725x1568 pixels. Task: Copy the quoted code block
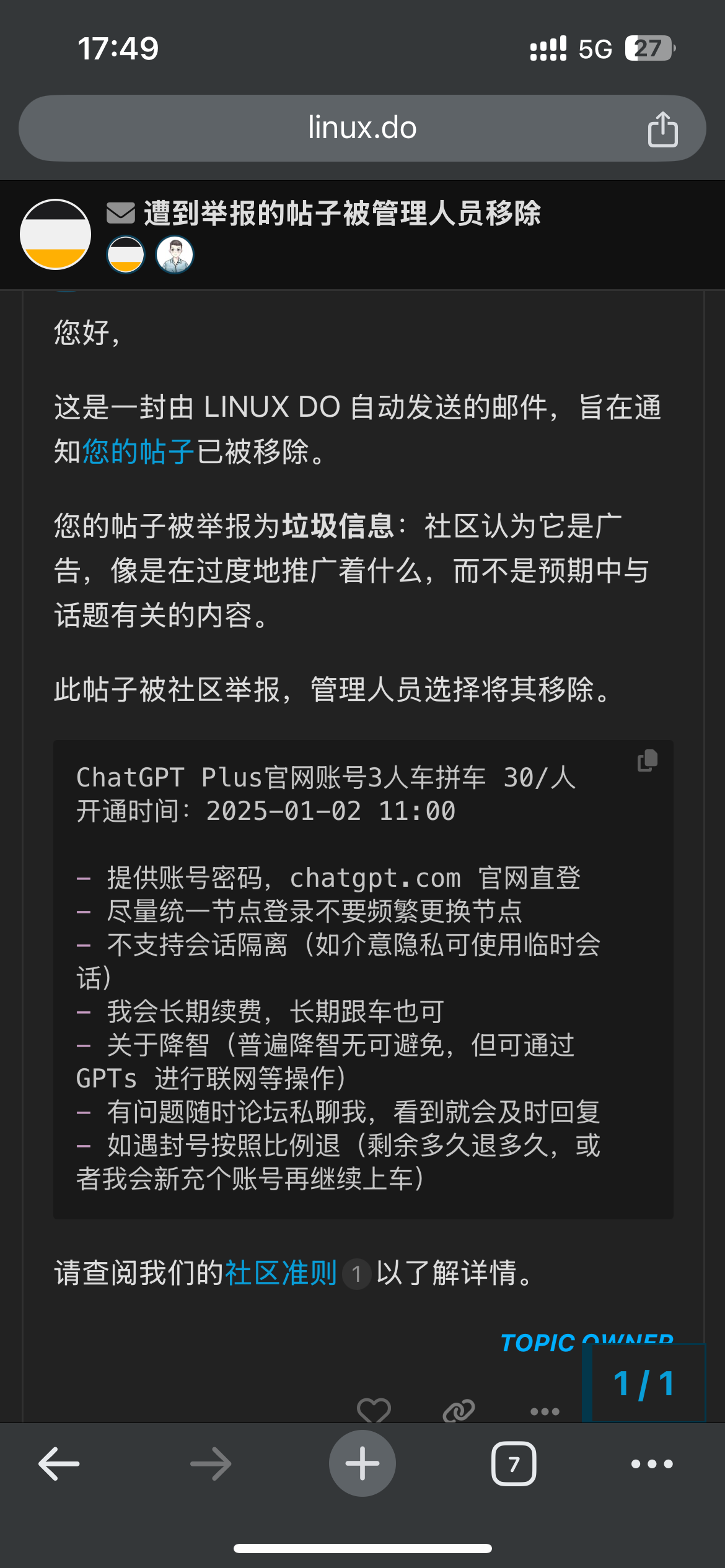point(648,760)
